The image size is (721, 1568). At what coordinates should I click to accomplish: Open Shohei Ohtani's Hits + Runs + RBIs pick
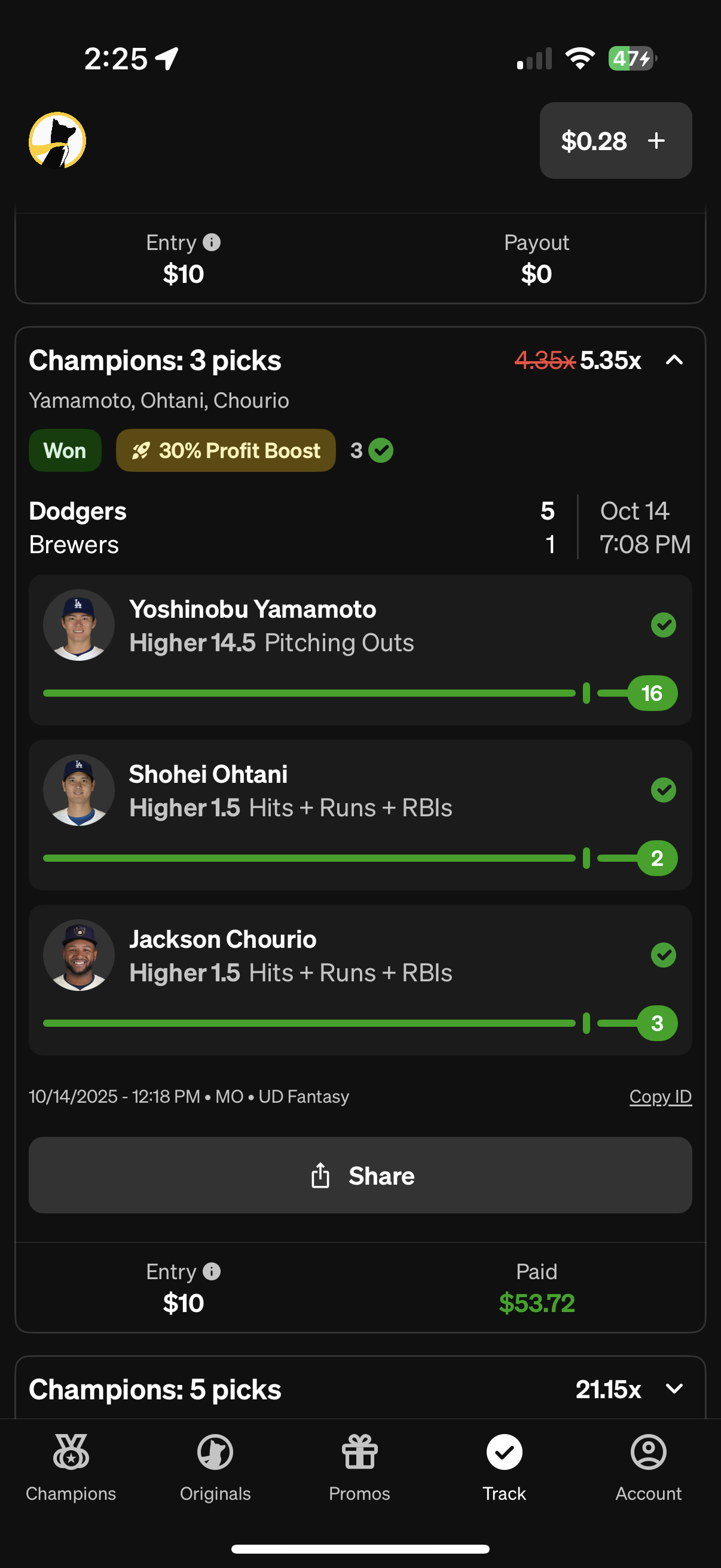(x=359, y=814)
